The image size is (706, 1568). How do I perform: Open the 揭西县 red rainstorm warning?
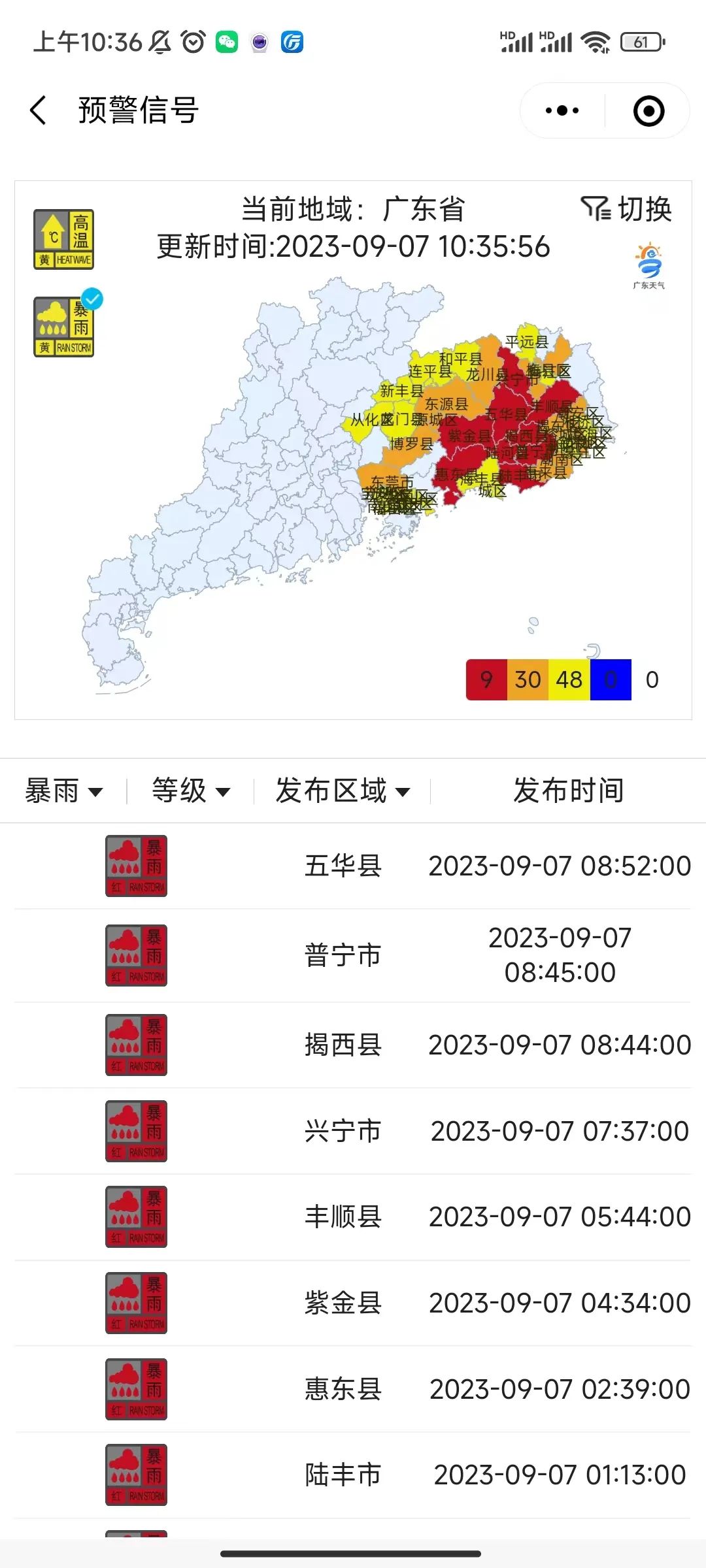353,1045
